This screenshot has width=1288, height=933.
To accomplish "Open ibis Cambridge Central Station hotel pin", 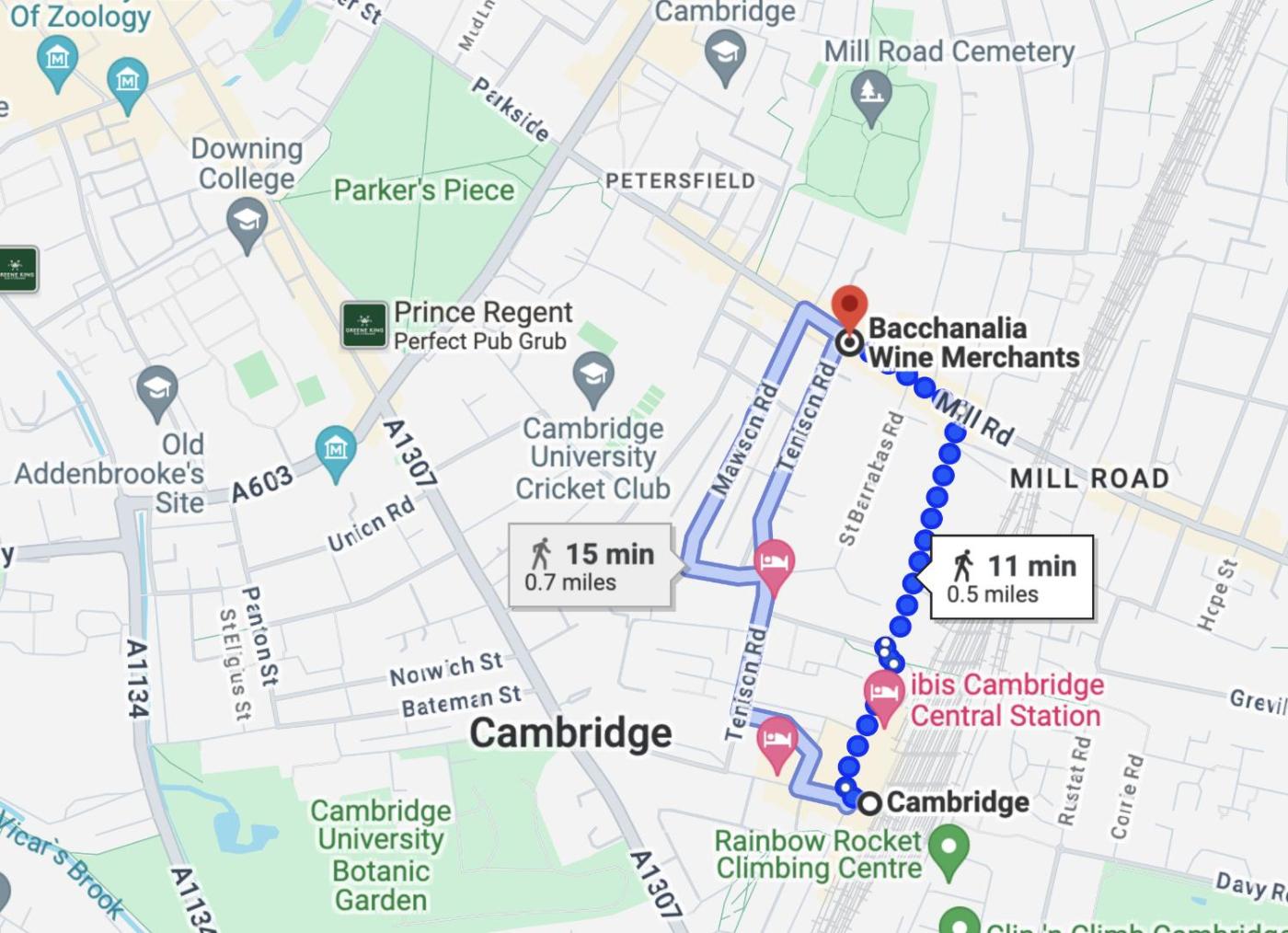I will pos(884,694).
